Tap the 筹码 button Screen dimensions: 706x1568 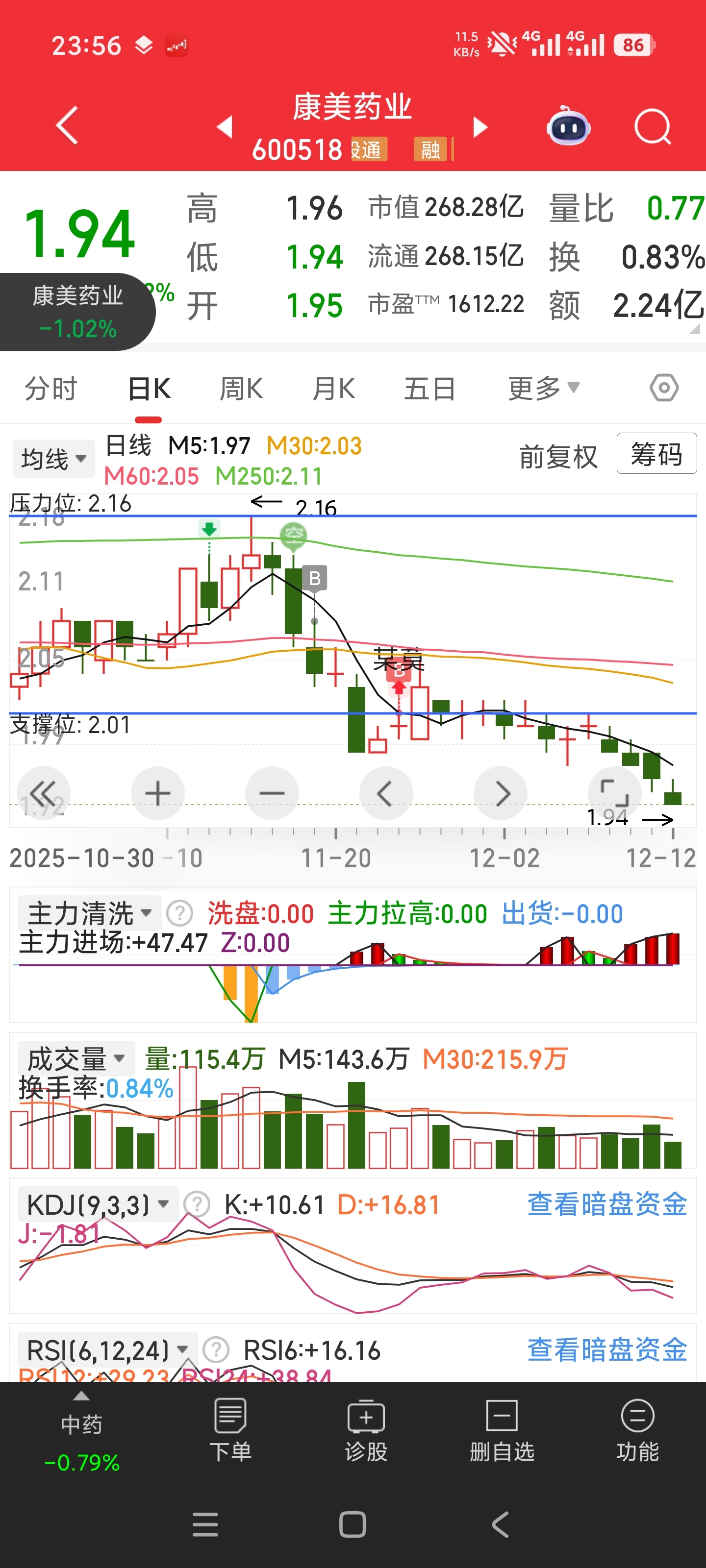656,454
